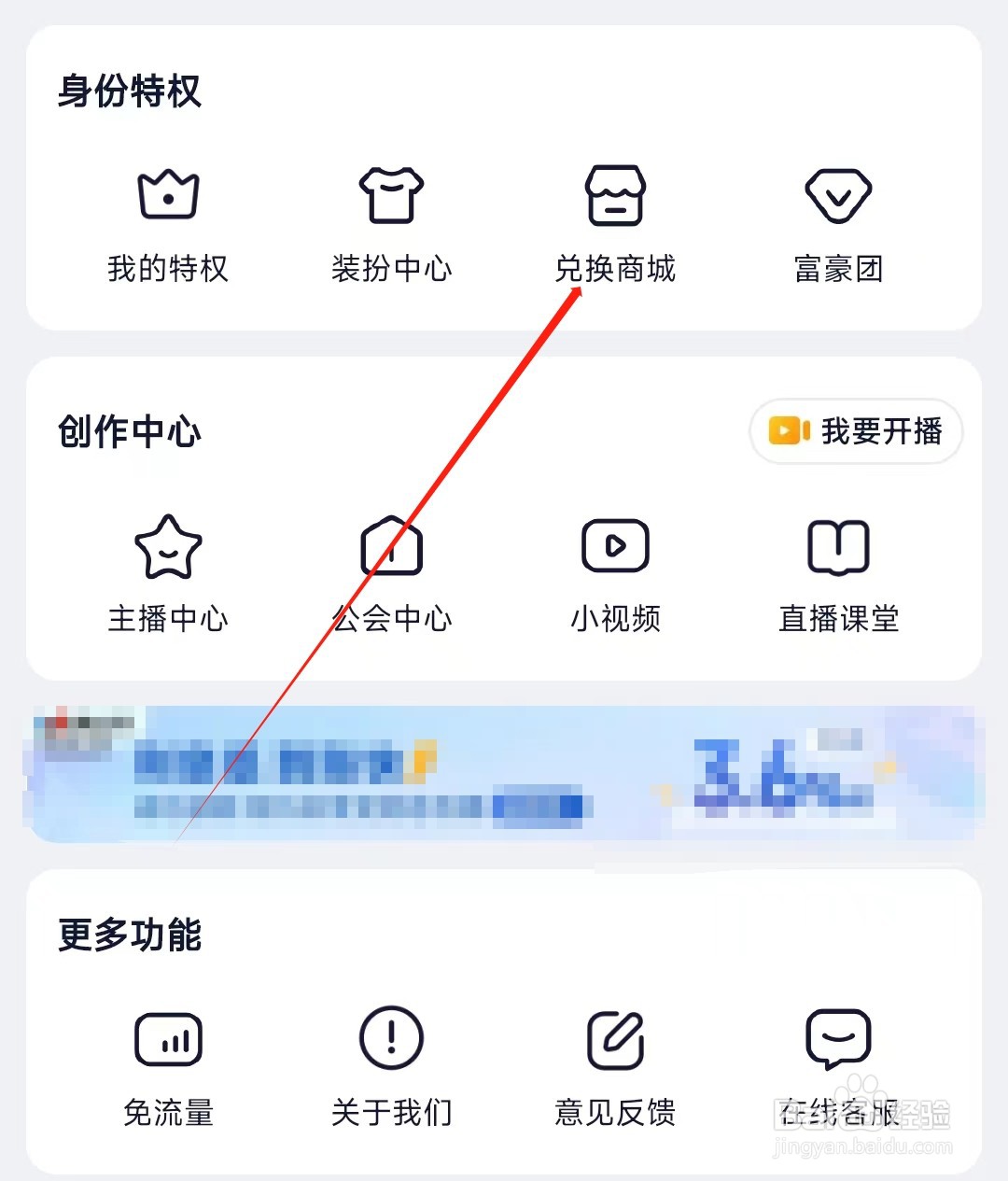Image resolution: width=1008 pixels, height=1181 pixels.
Task: Open 兑换商城 via the storefront icon
Action: [613, 194]
